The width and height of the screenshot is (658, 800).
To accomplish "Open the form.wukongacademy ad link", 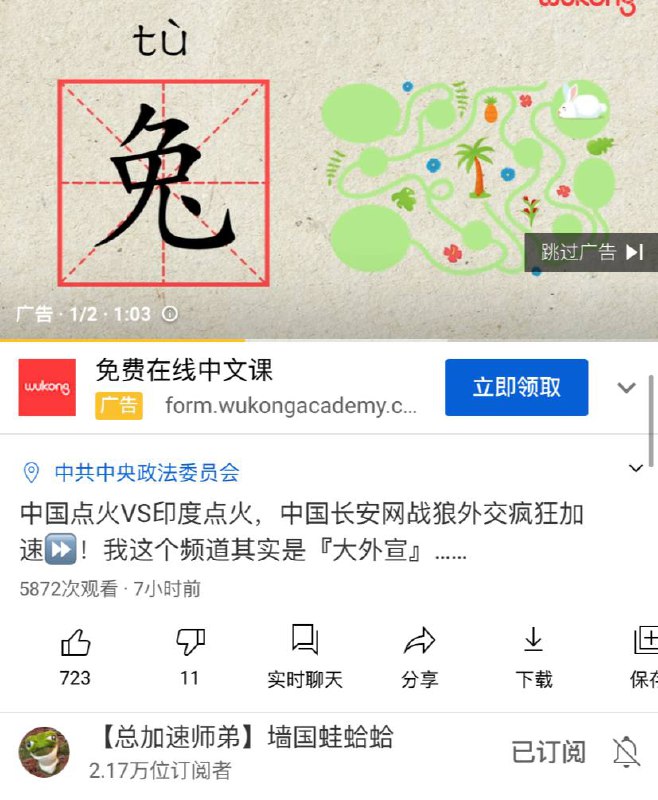I will click(290, 406).
